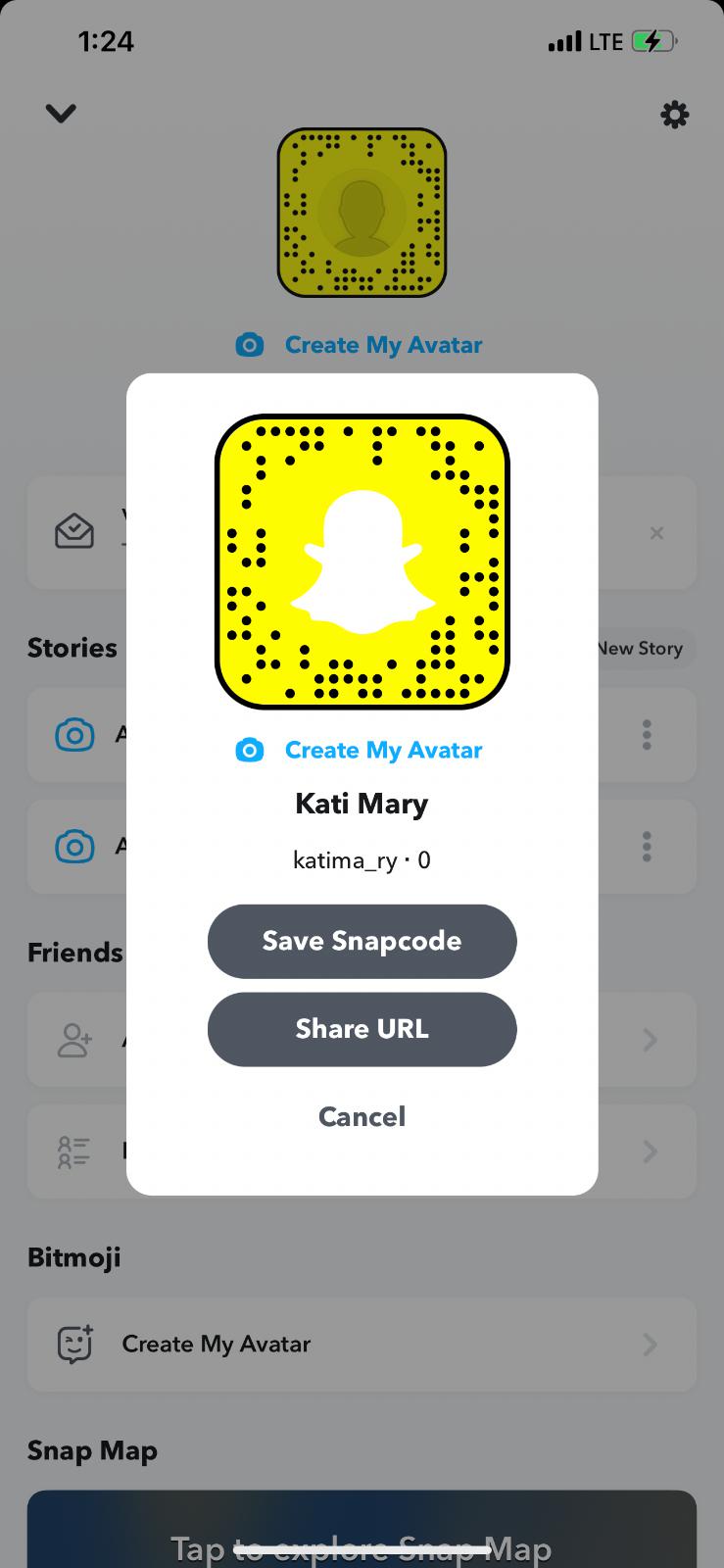The height and width of the screenshot is (1568, 724).
Task: Tap Create My Avatar inside the dialog
Action: 361,750
